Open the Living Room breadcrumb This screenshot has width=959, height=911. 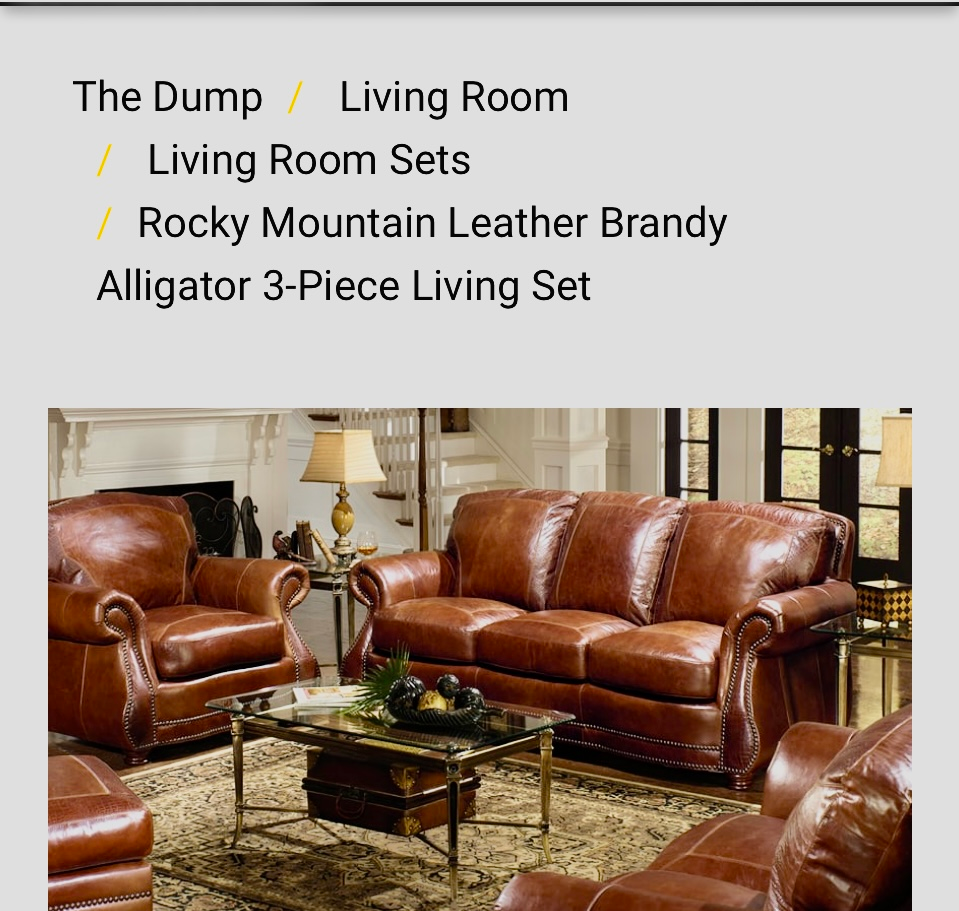[454, 98]
